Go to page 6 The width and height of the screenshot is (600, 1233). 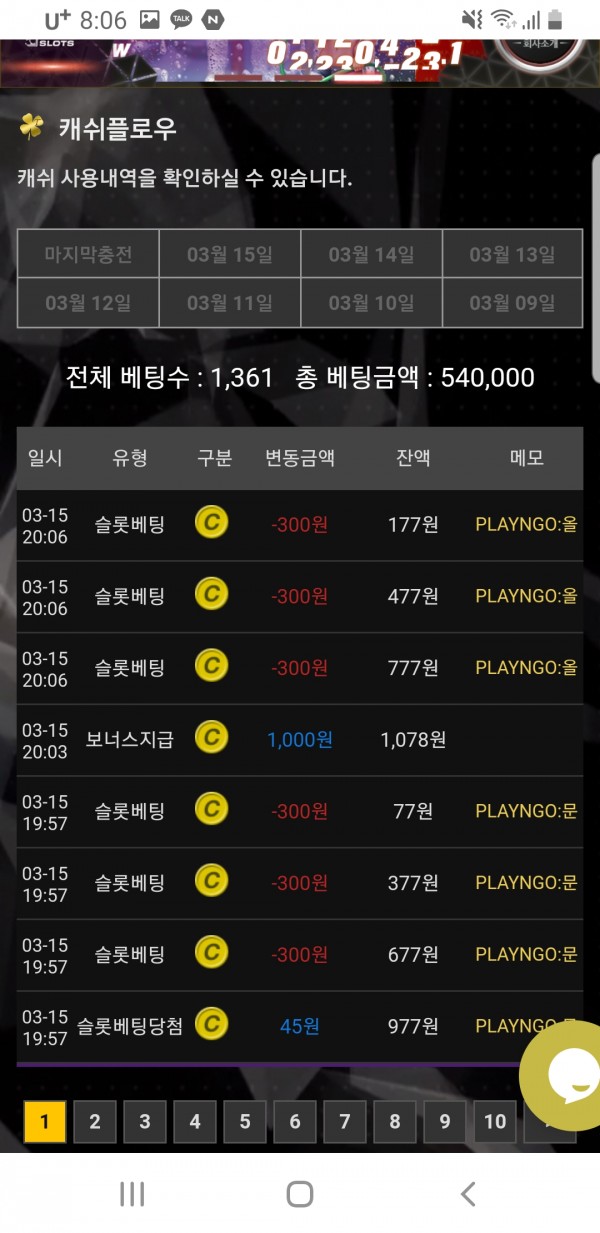294,1122
